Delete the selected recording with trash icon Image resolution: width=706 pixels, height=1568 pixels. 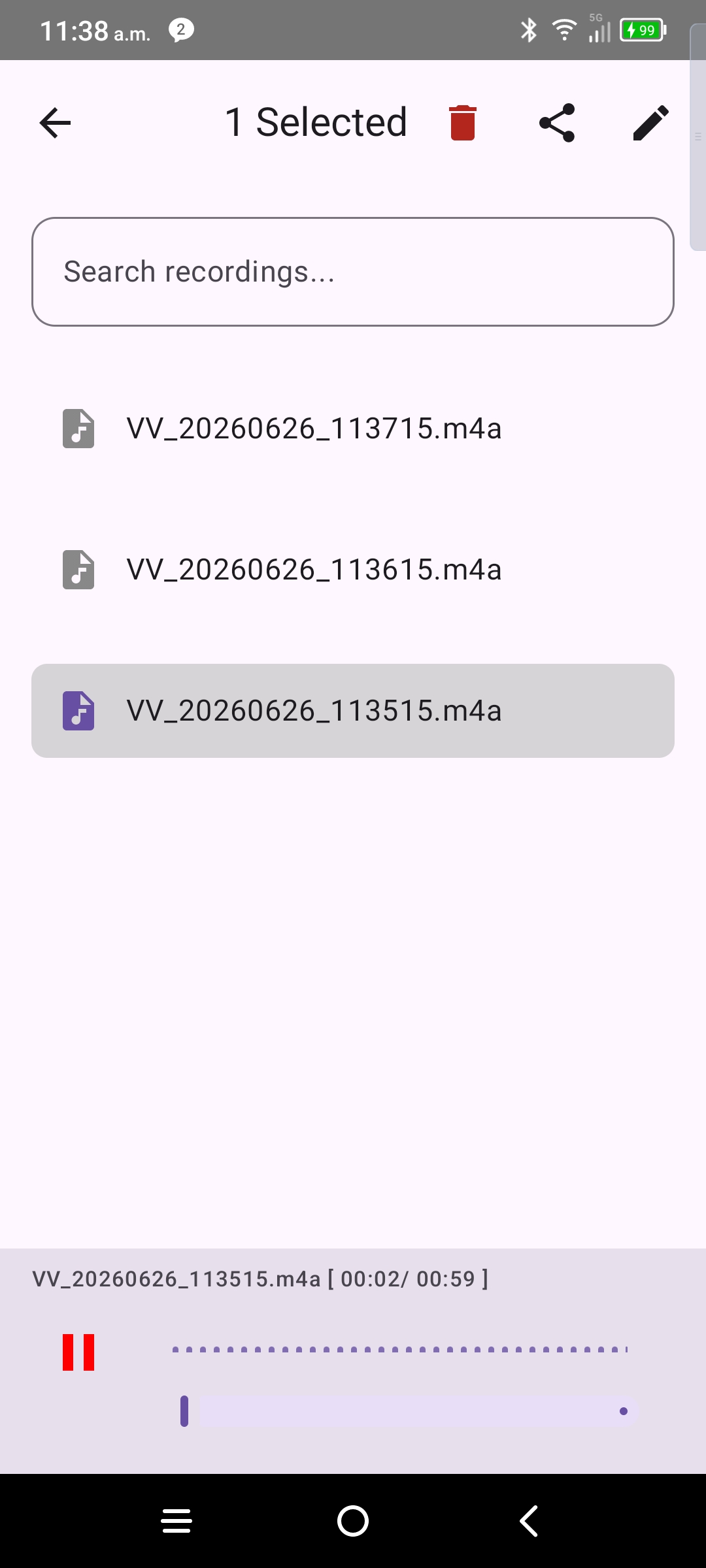point(463,123)
